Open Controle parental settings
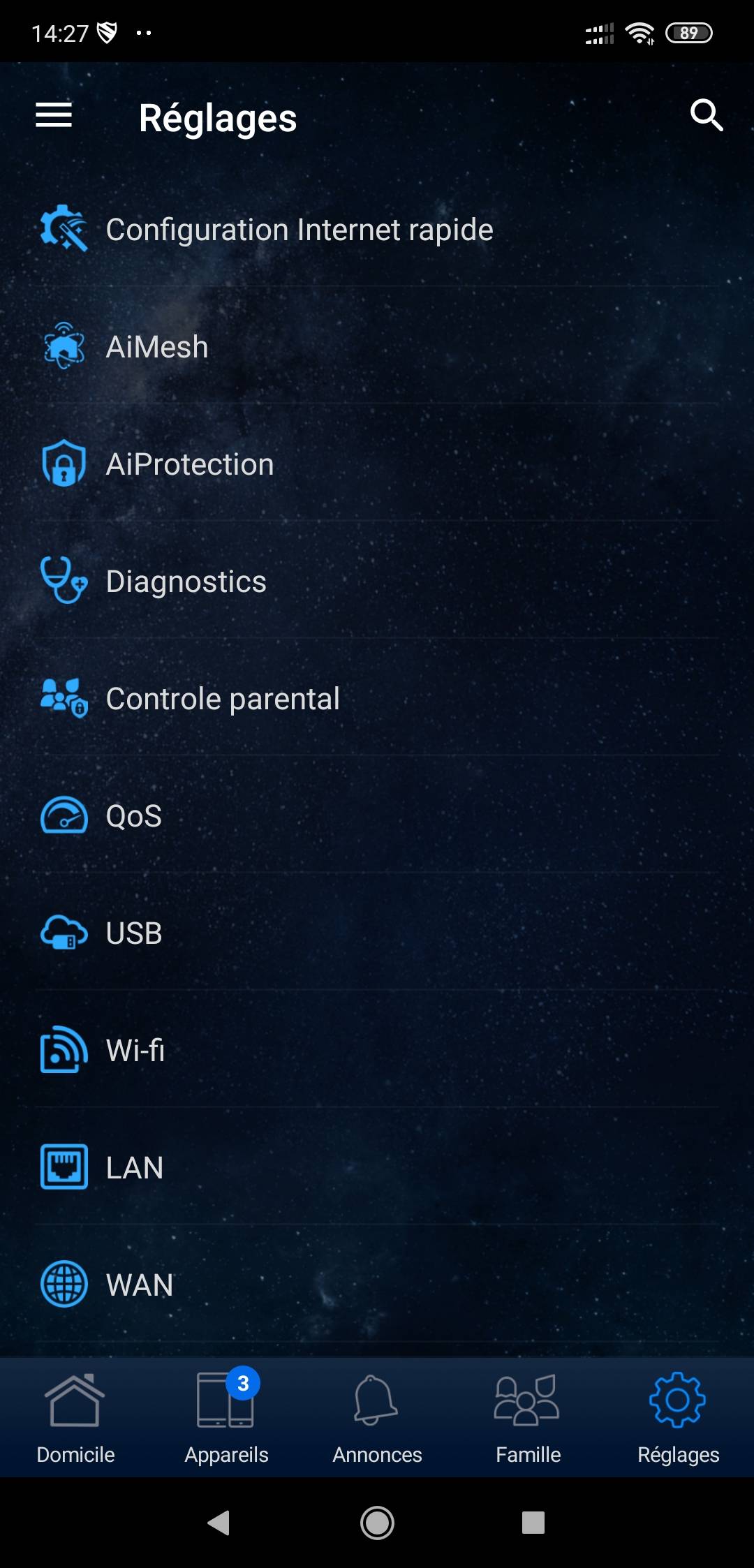Image resolution: width=754 pixels, height=1568 pixels. pos(377,699)
